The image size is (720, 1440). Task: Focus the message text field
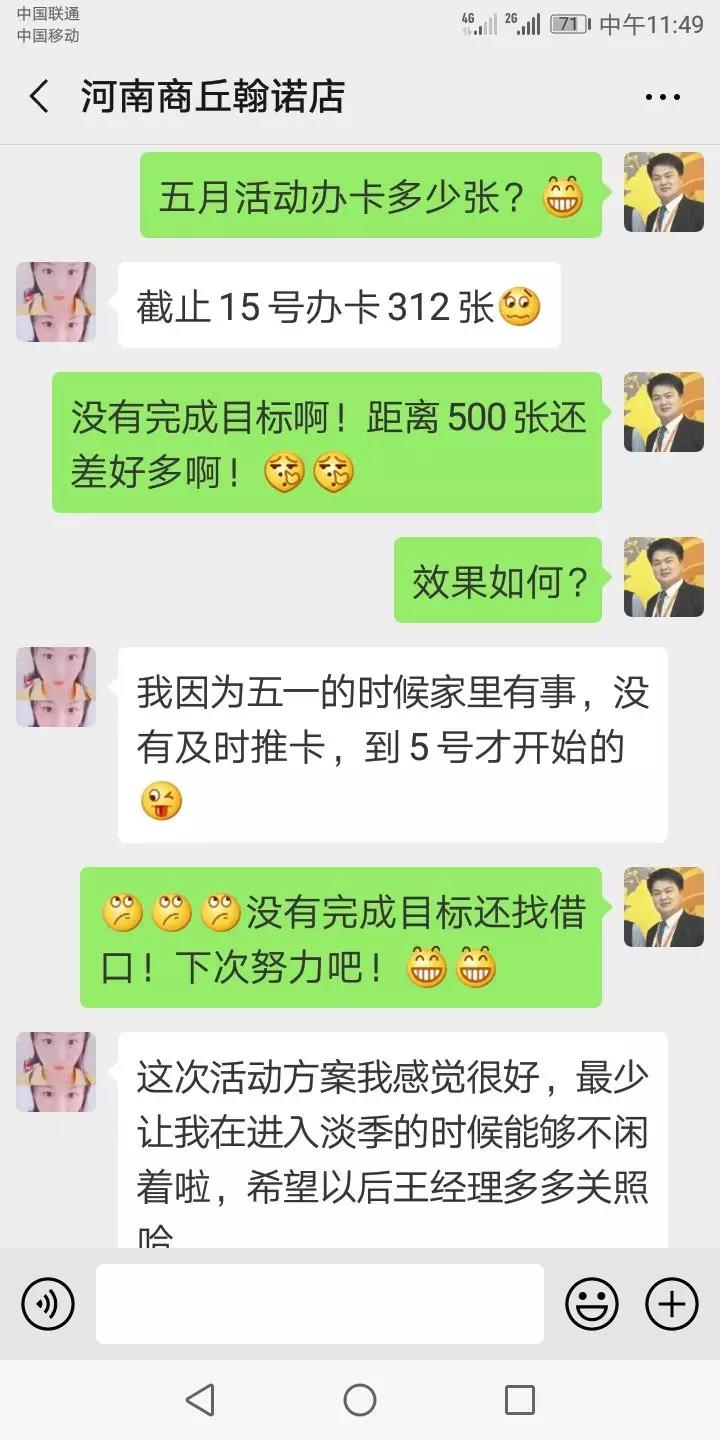(x=320, y=1304)
